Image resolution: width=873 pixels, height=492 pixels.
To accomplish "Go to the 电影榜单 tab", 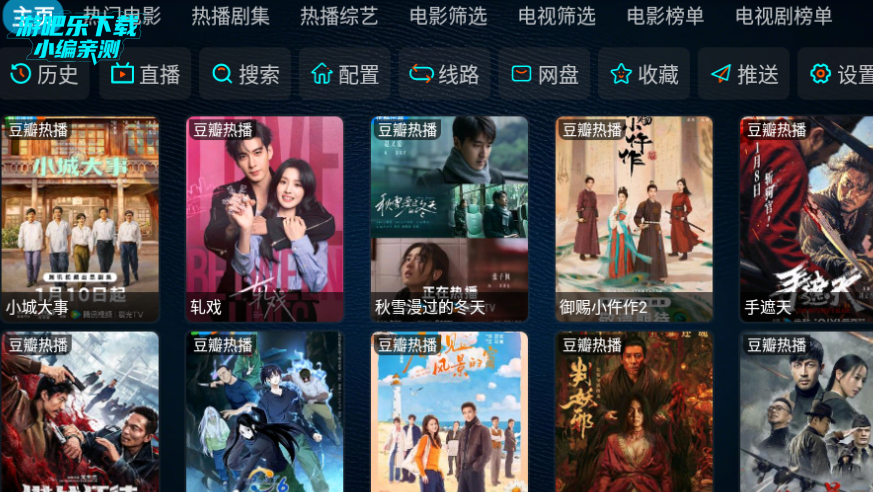I will pyautogui.click(x=665, y=16).
